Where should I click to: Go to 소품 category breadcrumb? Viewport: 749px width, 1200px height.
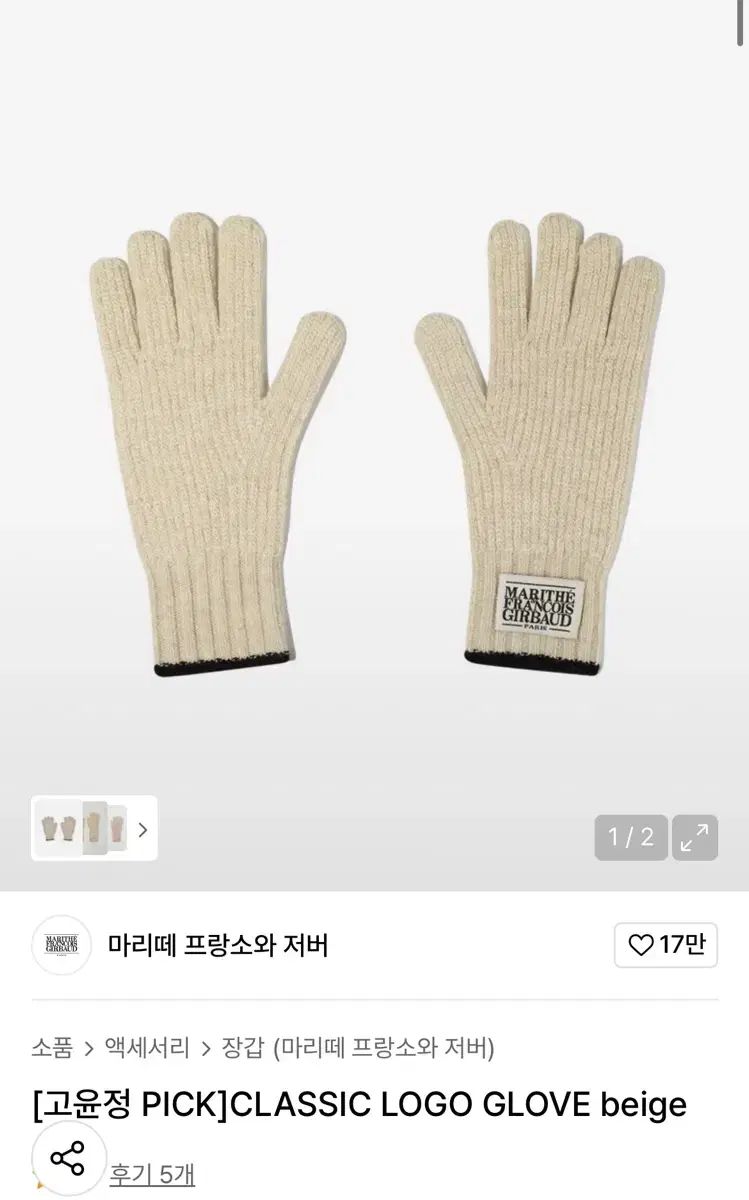52,1048
